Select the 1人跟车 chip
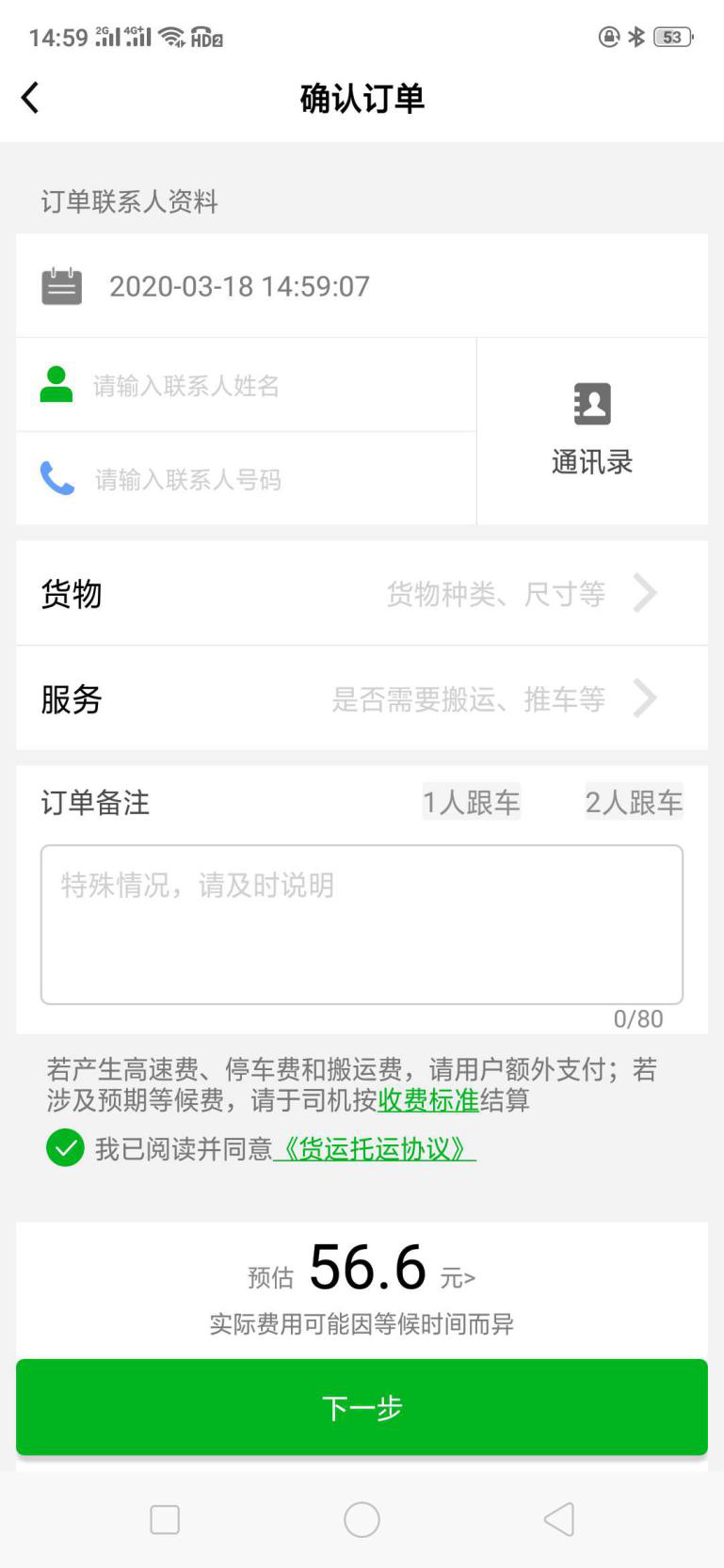724x1568 pixels. click(x=471, y=802)
